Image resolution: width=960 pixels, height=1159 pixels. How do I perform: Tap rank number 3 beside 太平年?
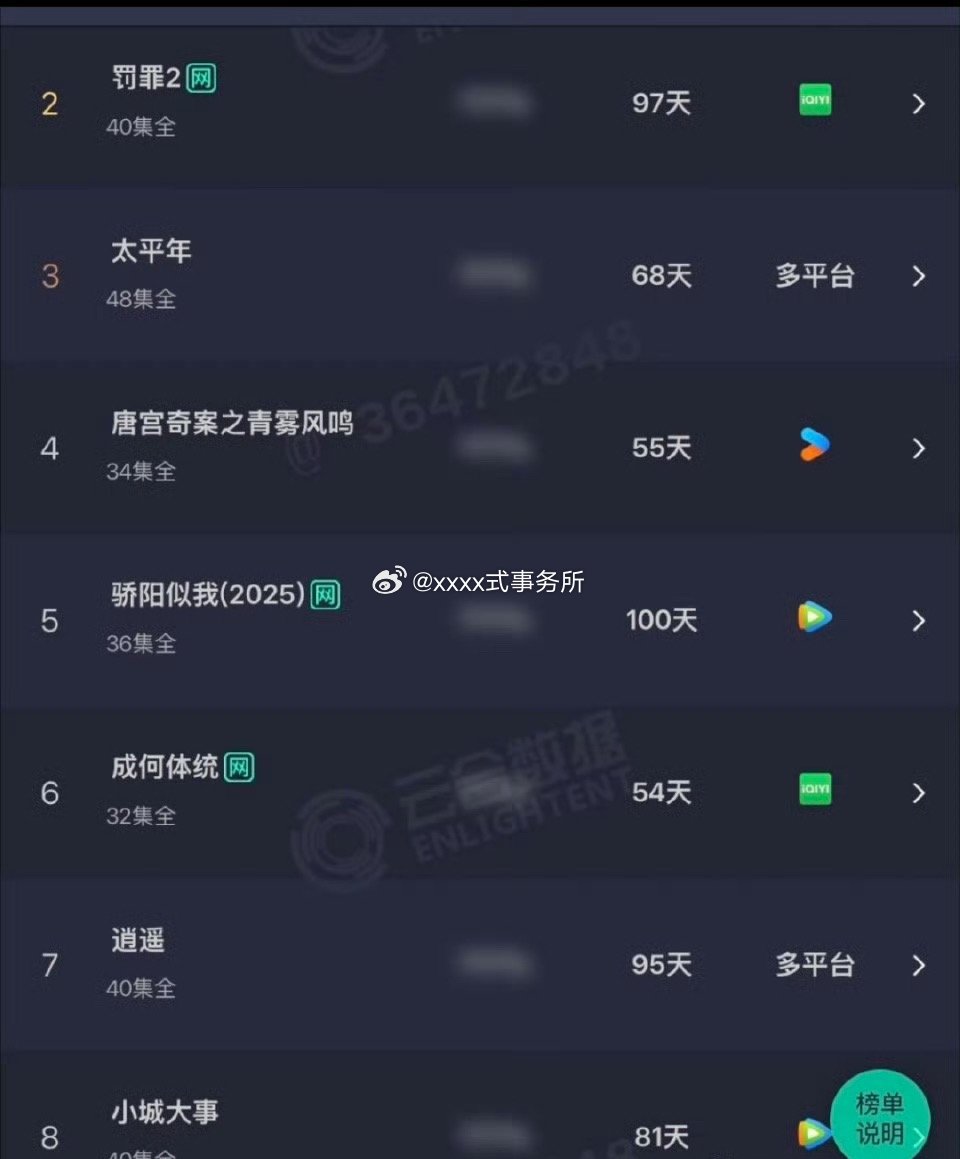(x=50, y=277)
